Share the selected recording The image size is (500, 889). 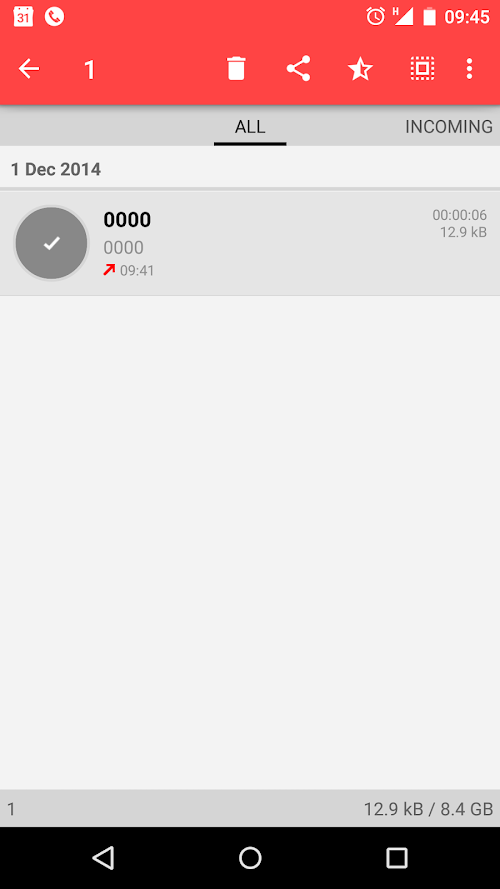tap(298, 69)
